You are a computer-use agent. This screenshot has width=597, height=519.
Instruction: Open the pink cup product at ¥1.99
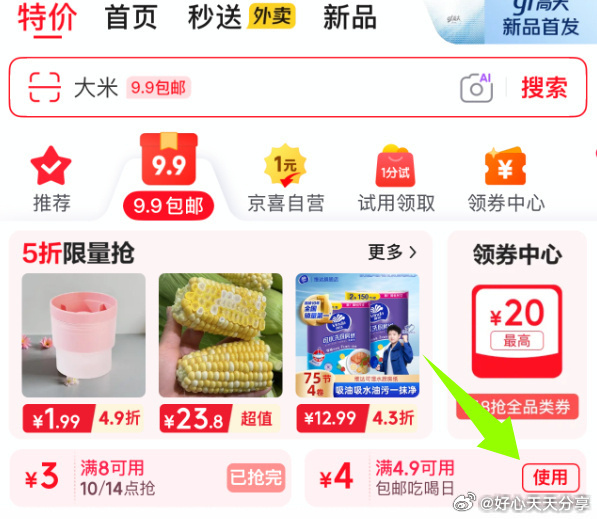pos(83,353)
